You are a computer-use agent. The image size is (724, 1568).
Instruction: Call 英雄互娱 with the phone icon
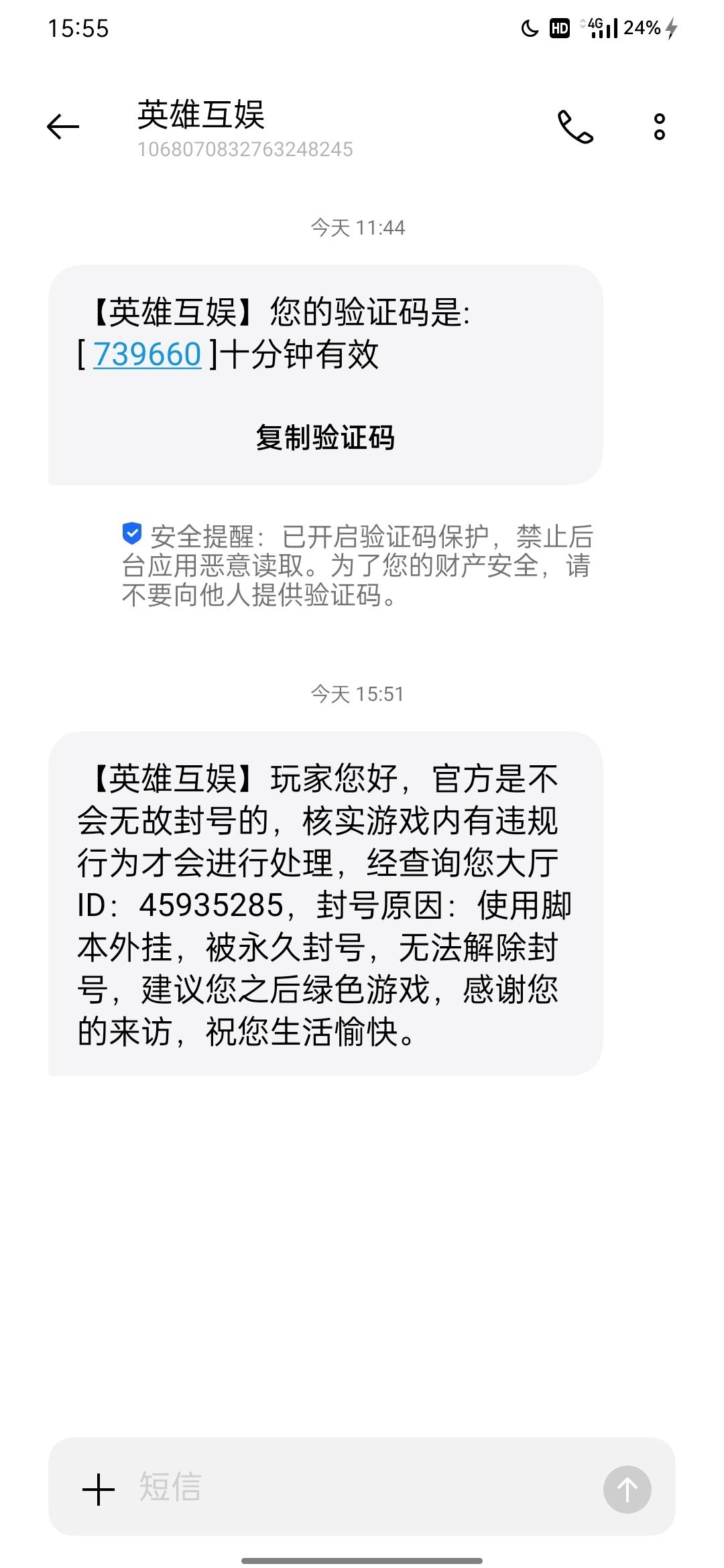coord(575,127)
